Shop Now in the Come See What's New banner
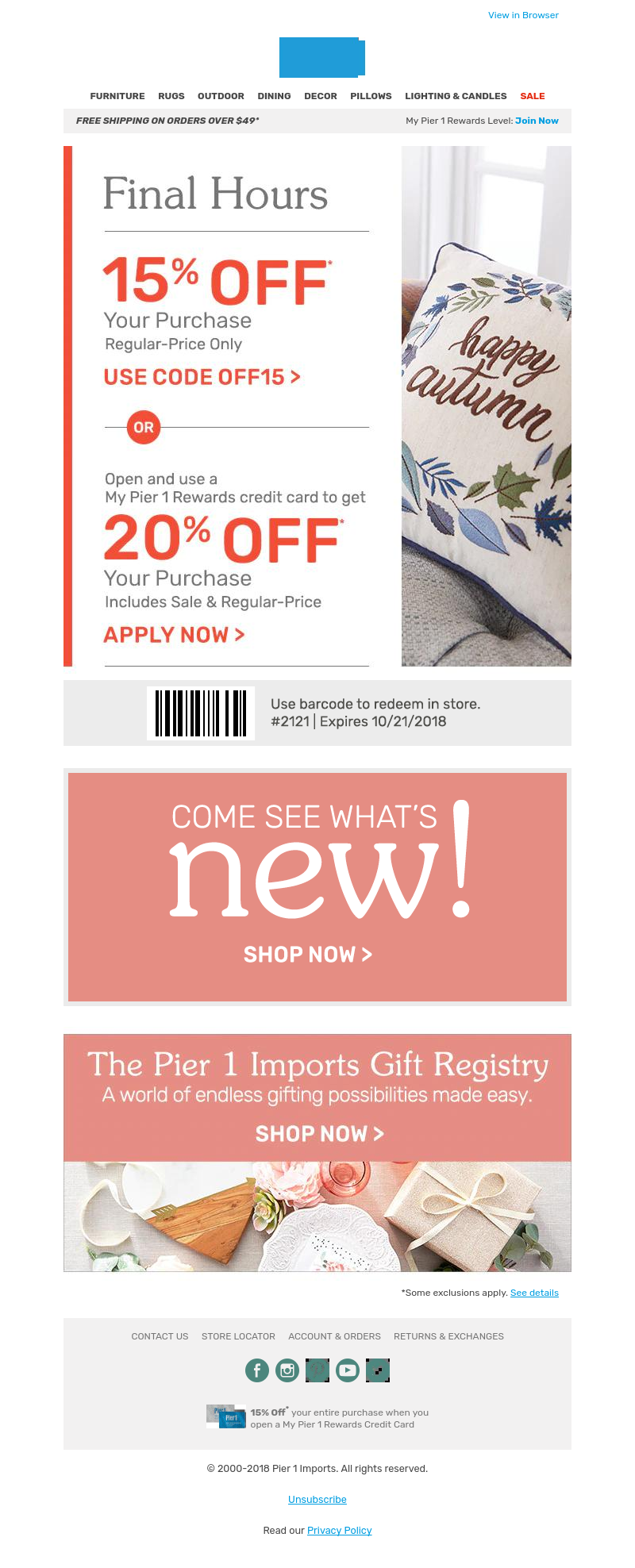The height and width of the screenshot is (1568, 635). coord(308,954)
